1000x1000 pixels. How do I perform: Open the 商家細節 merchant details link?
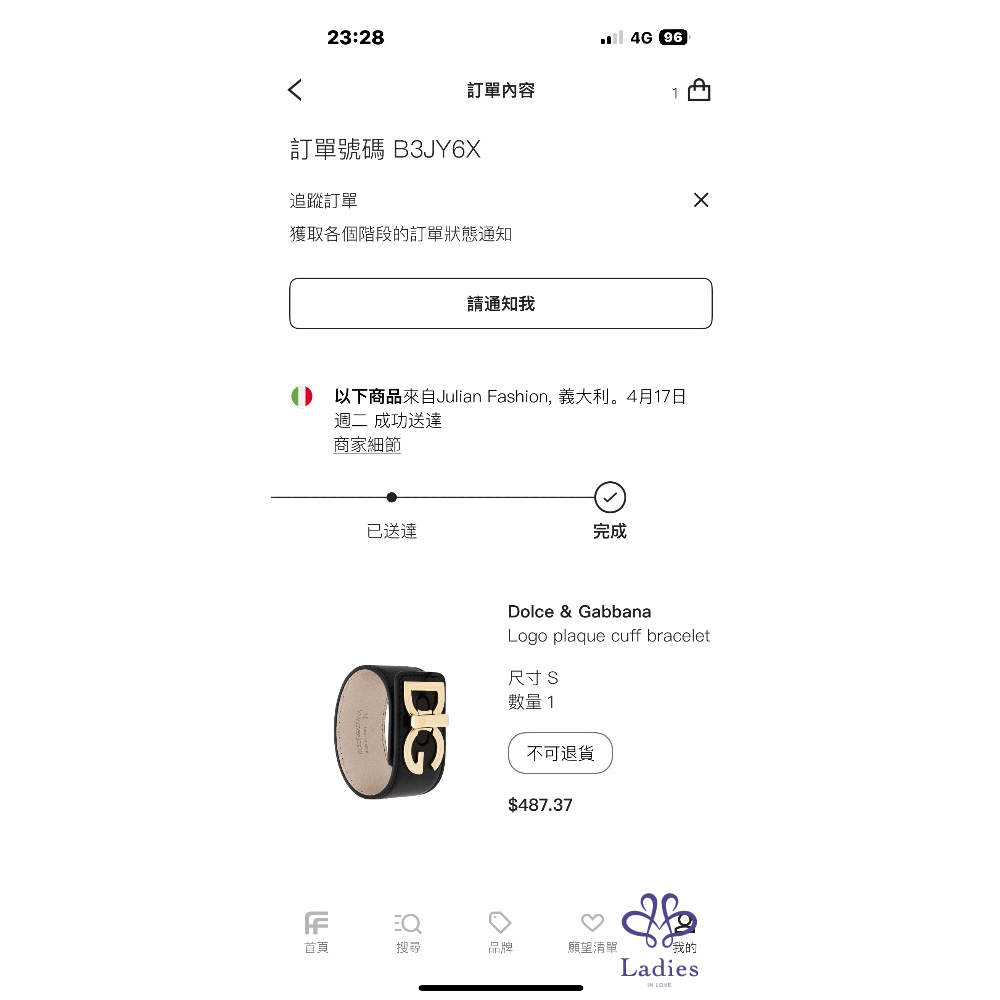(x=367, y=445)
